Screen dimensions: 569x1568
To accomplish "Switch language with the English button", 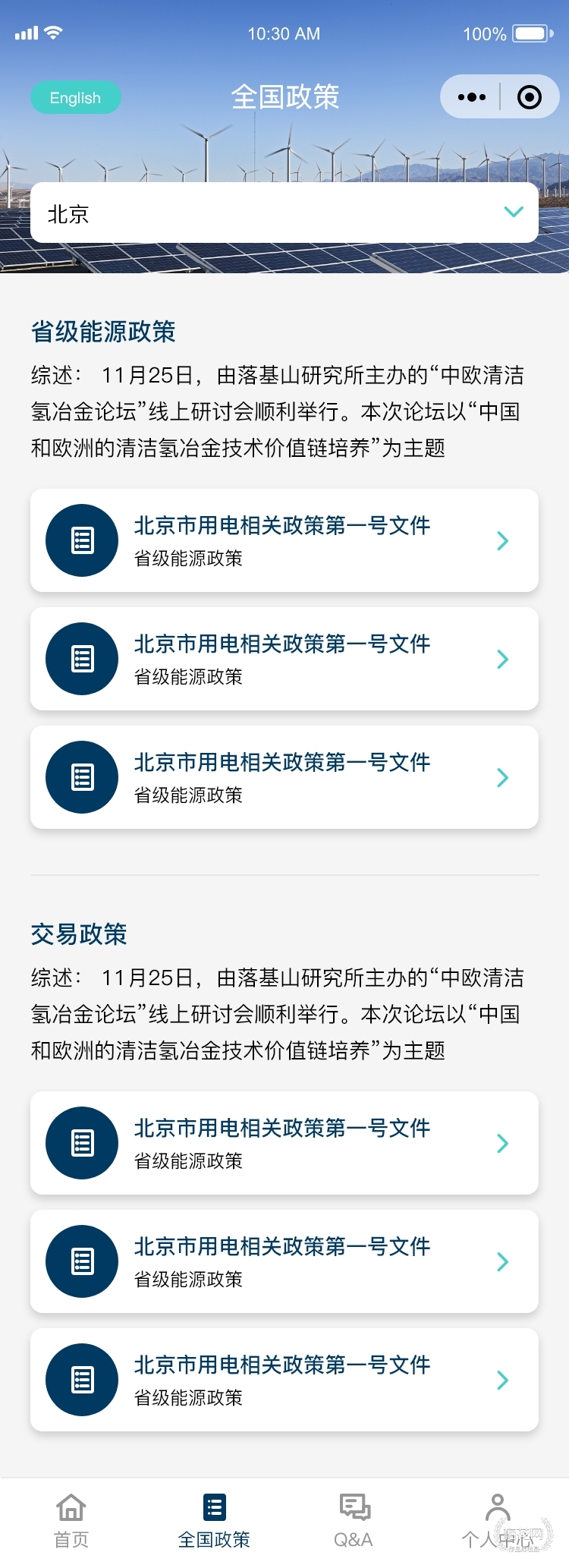I will (x=75, y=98).
